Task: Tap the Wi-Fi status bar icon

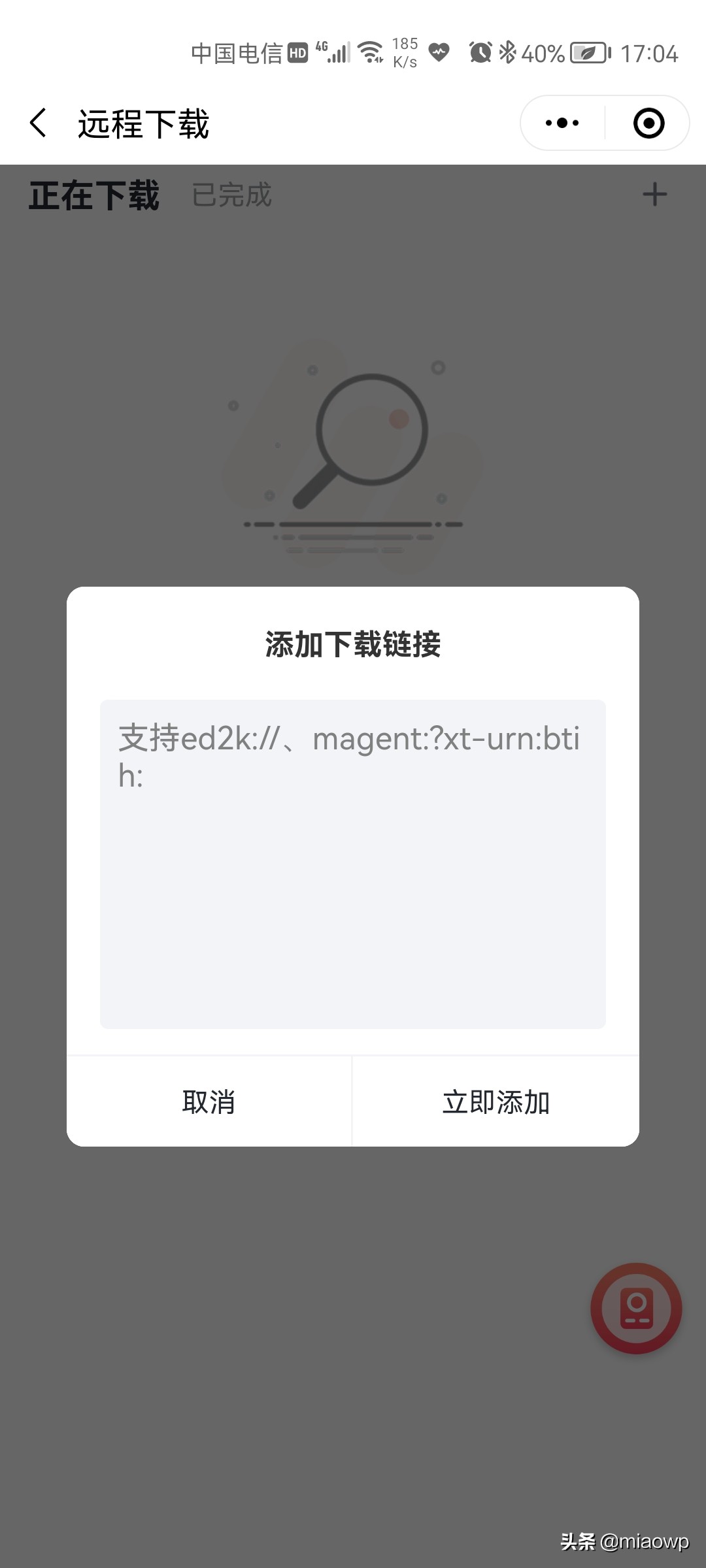Action: tap(370, 52)
